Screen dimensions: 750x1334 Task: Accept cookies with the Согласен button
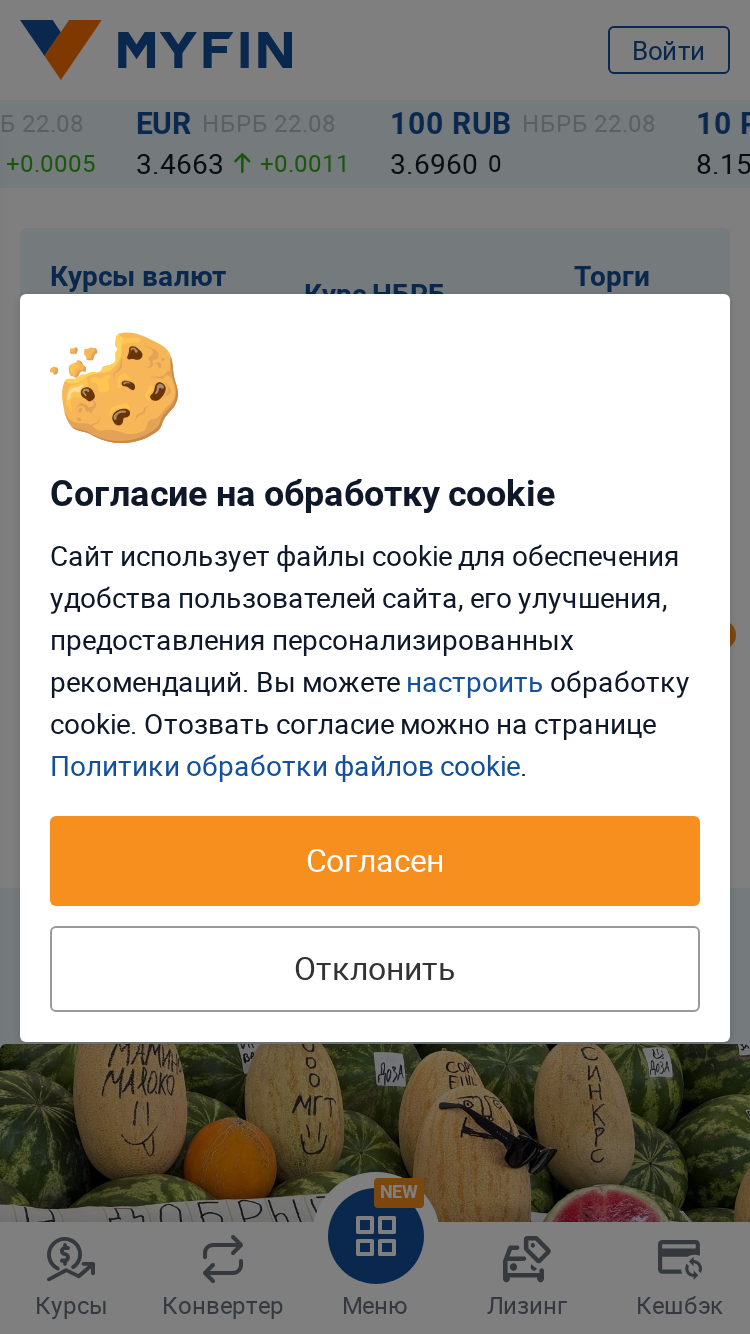[x=375, y=861]
